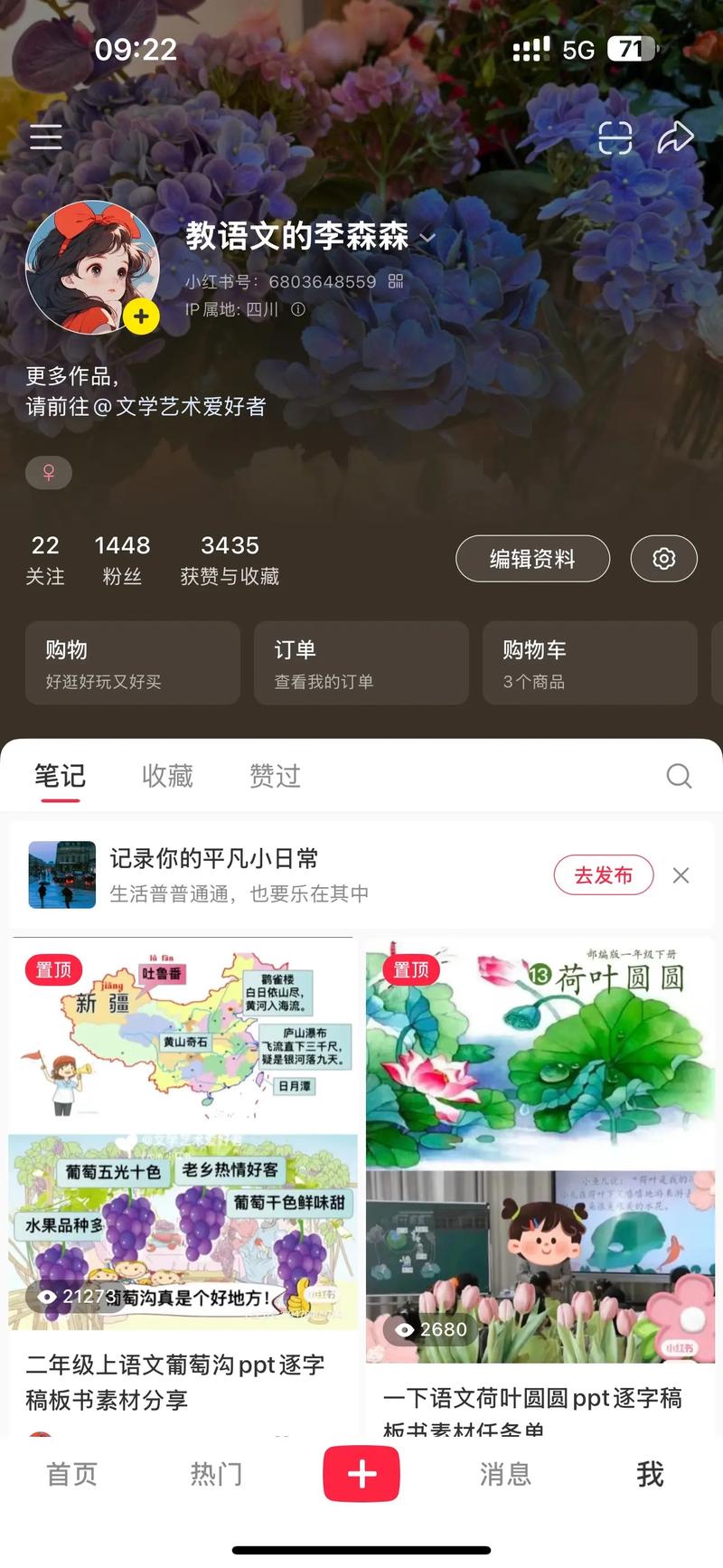723x1568 pixels.
Task: Tap 去发布 to publish a note
Action: (x=604, y=875)
